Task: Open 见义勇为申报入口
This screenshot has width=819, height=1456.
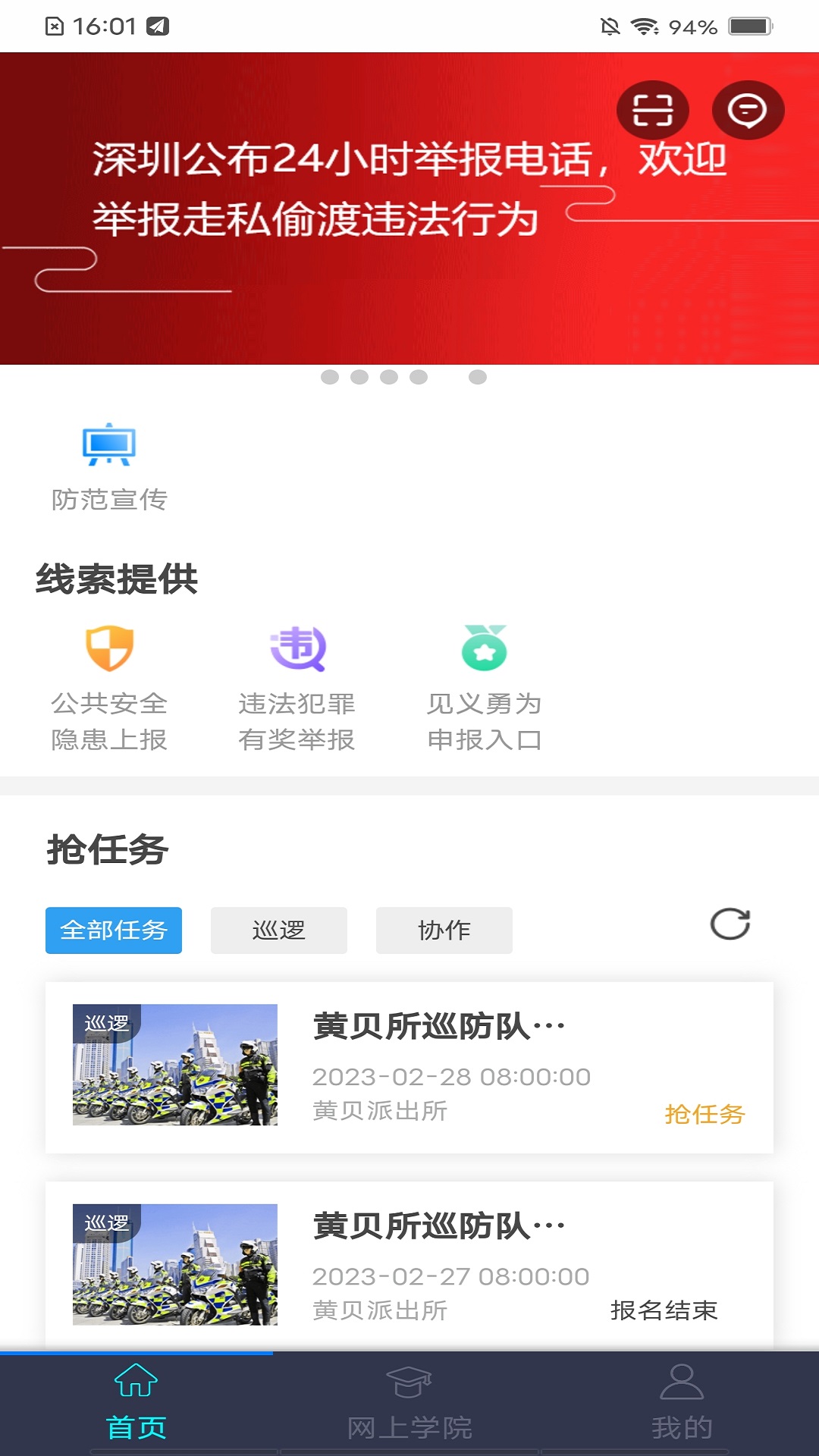Action: 485,687
